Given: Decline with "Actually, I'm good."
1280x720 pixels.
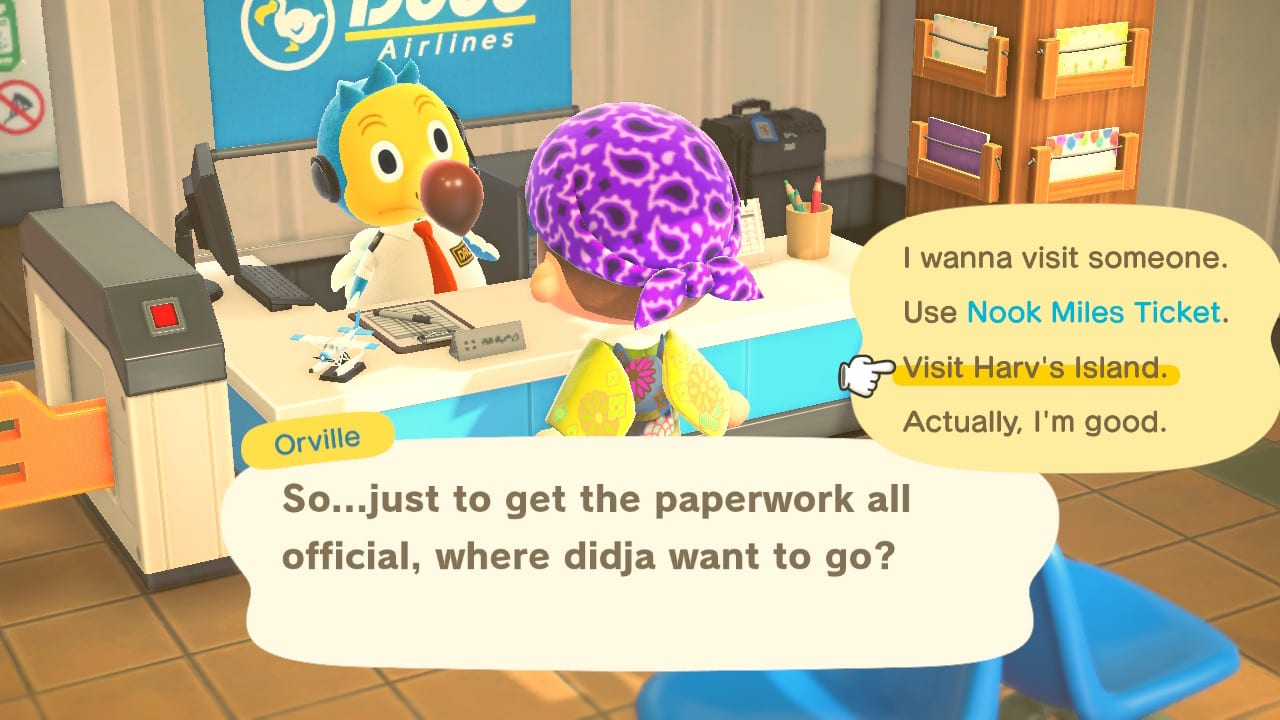Looking at the screenshot, I should 1034,422.
